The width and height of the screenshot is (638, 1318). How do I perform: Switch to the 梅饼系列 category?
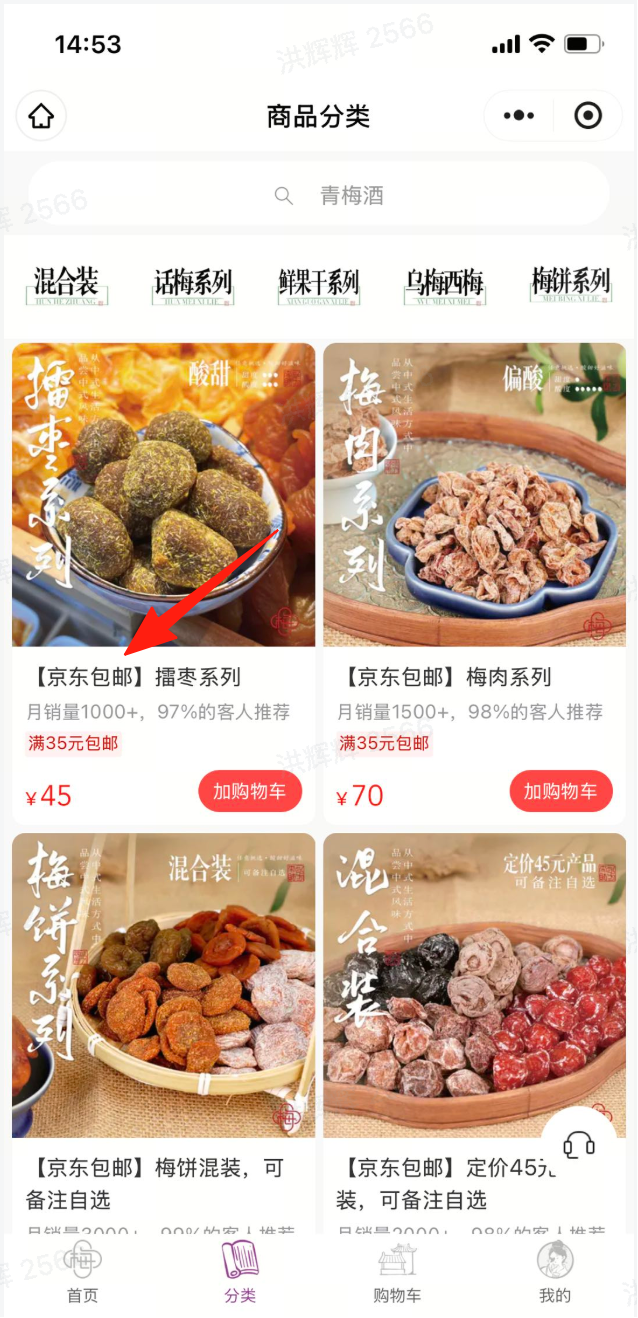[x=571, y=284]
